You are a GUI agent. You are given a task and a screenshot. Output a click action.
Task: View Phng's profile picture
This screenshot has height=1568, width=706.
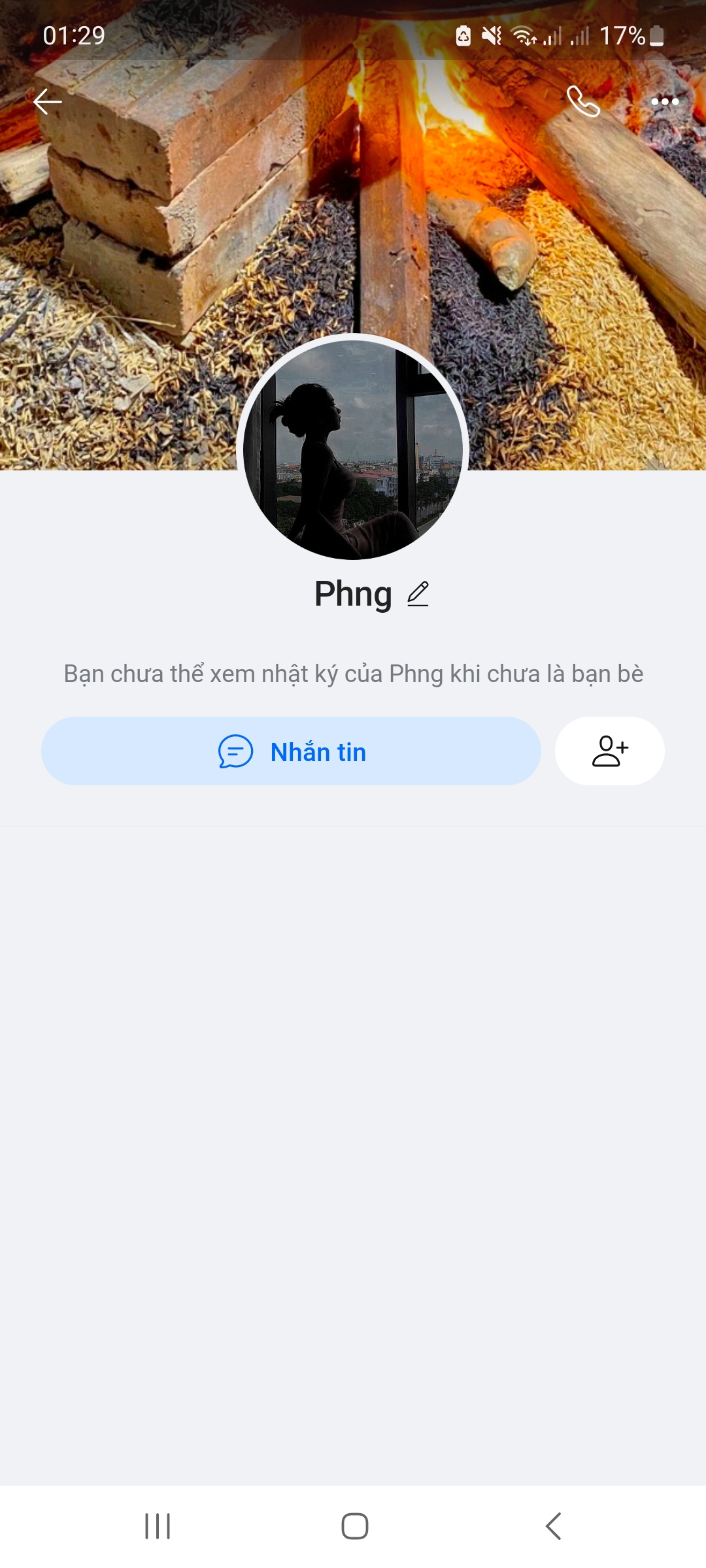click(x=353, y=448)
